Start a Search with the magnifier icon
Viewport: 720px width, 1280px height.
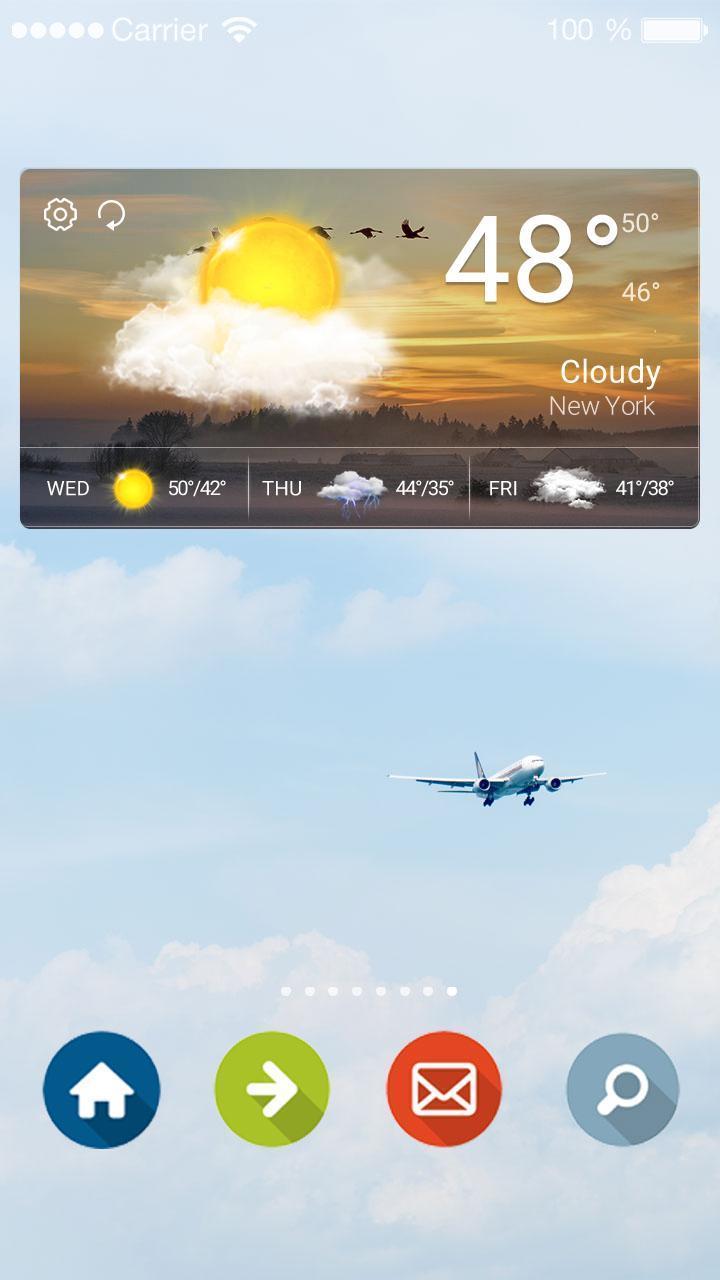(622, 1090)
